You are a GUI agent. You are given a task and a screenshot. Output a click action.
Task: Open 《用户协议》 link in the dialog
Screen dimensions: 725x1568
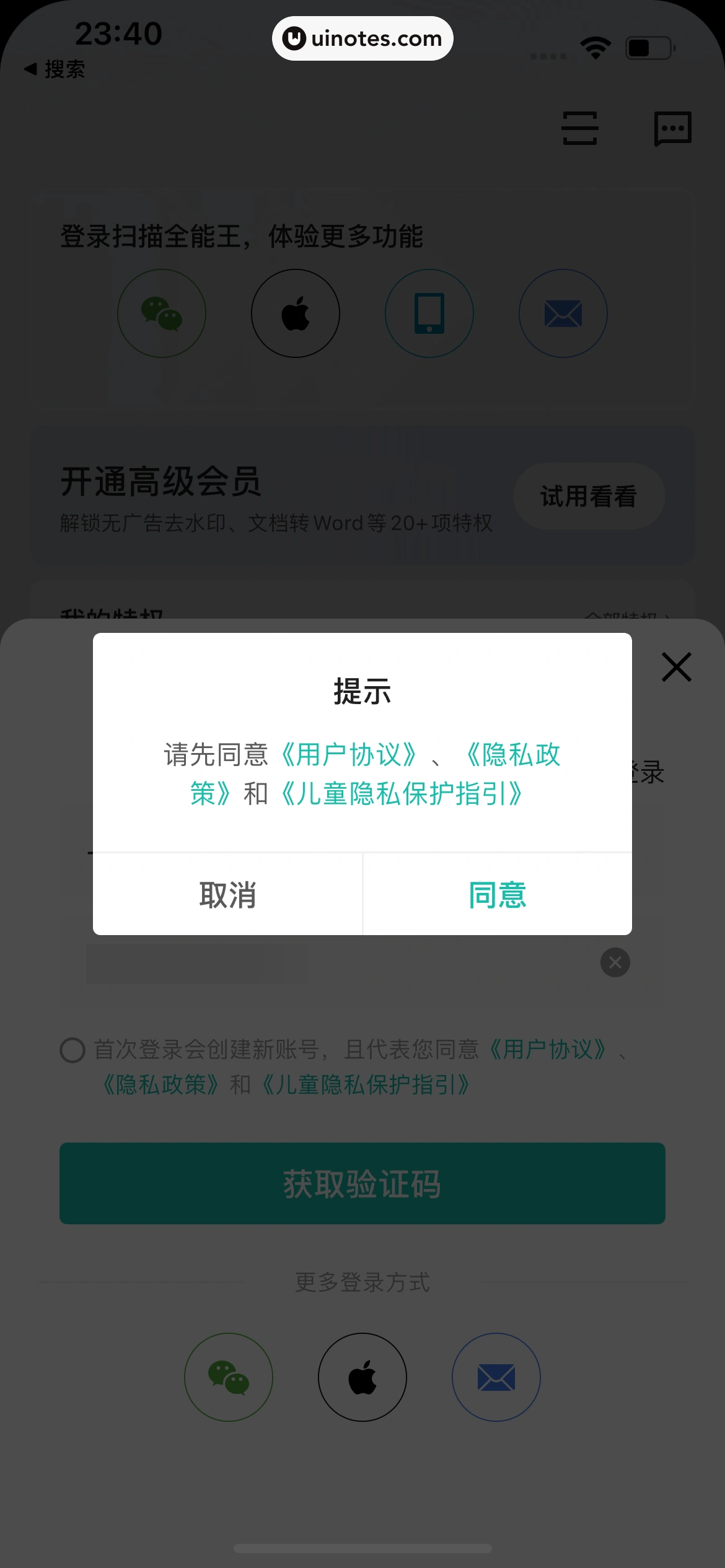pos(348,755)
